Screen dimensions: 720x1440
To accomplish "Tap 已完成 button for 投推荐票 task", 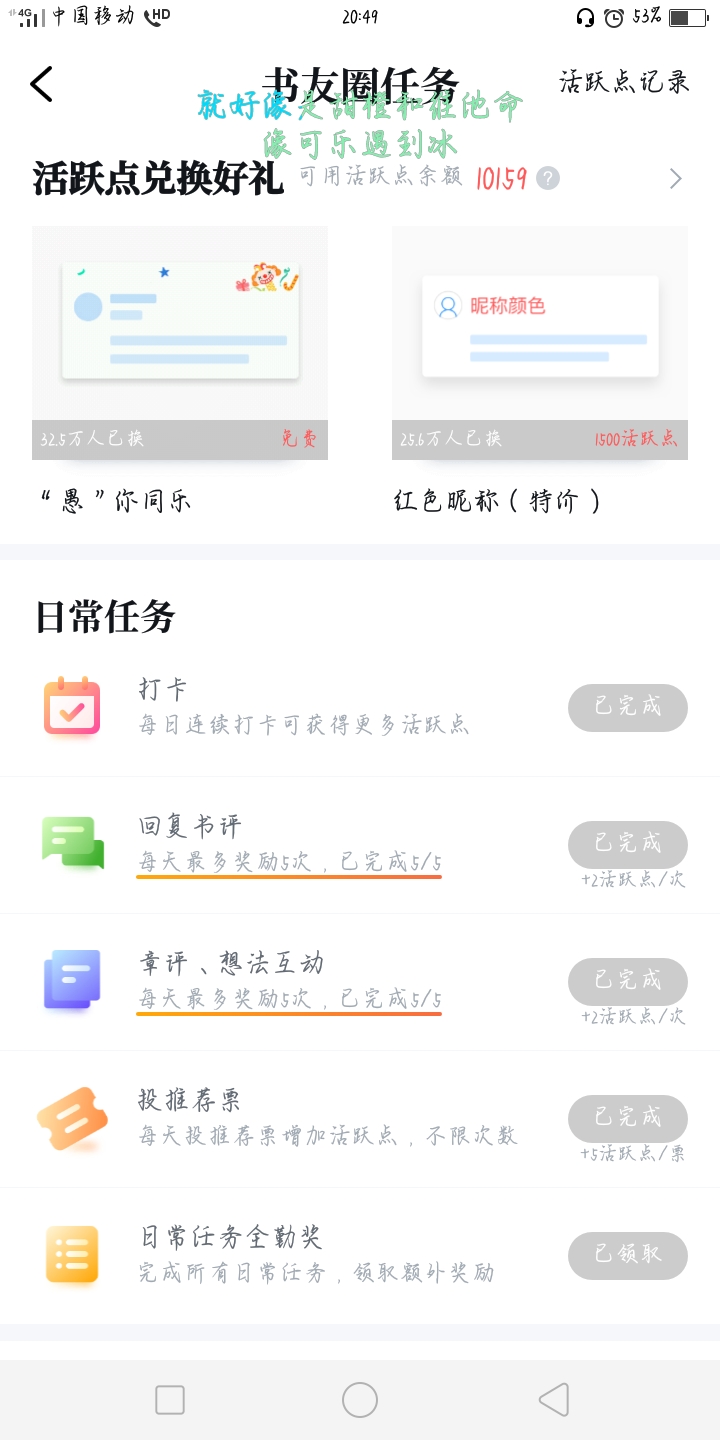I will (x=628, y=1118).
